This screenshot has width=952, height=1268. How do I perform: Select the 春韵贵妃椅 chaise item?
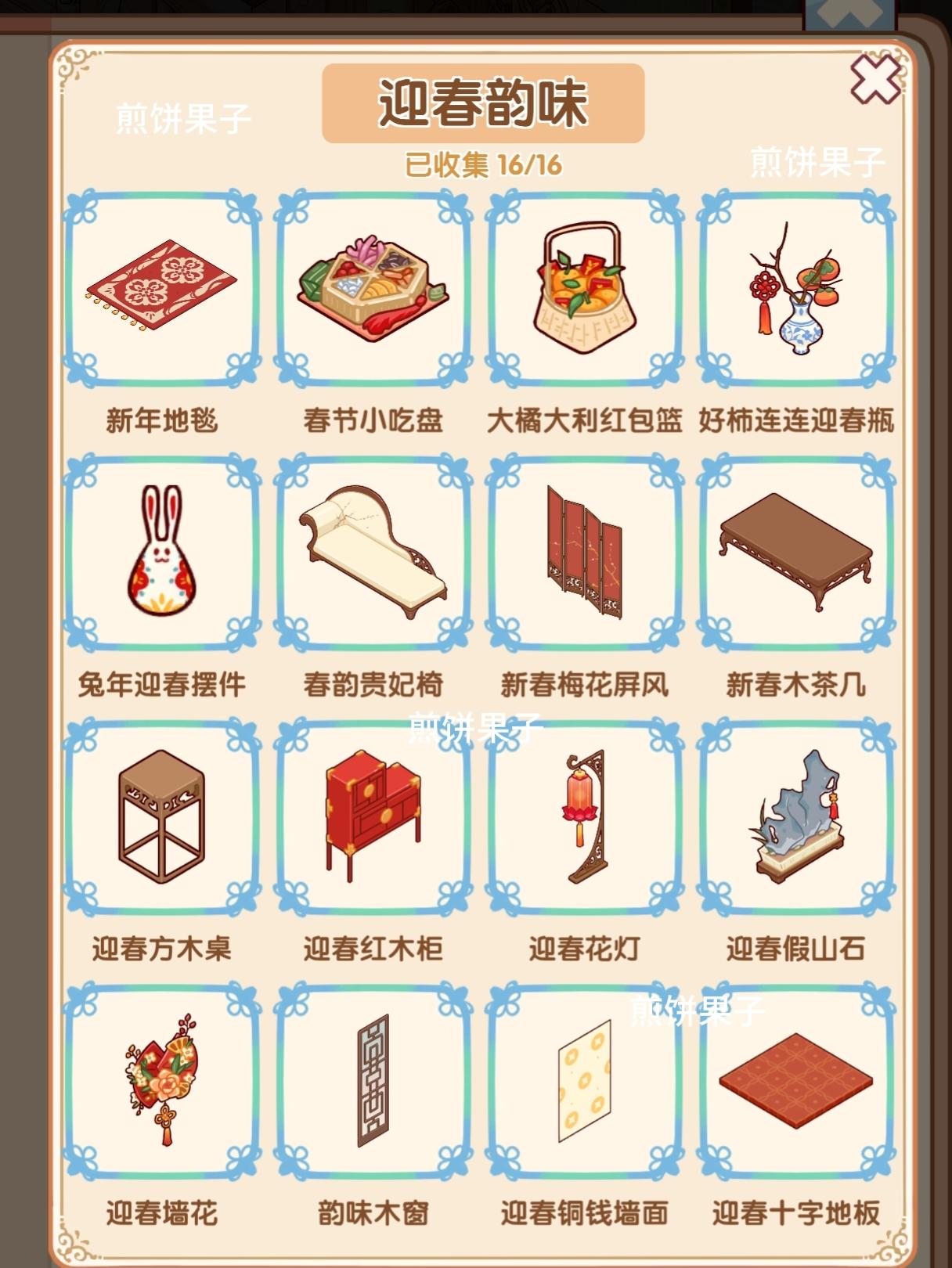pos(373,553)
